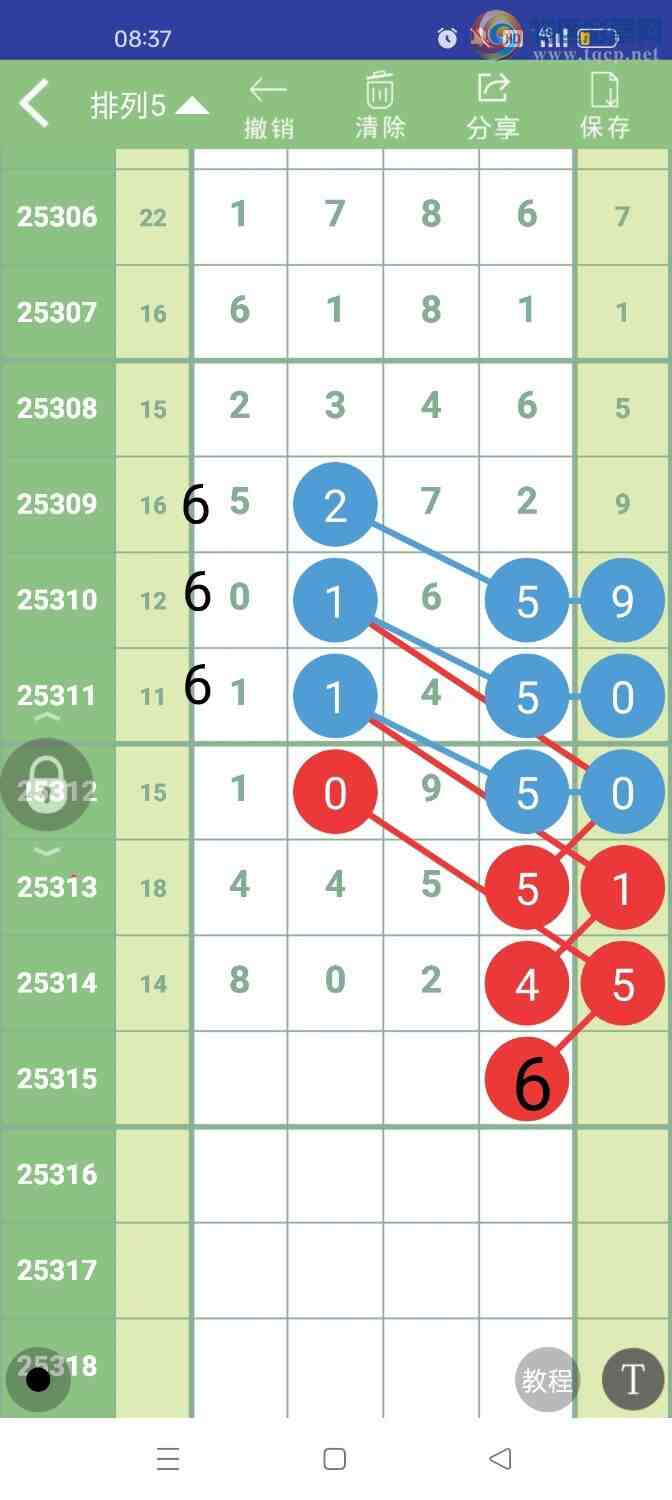This screenshot has height=1500, width=672.
Task: Tap the black dot brush button
Action: point(38,1380)
